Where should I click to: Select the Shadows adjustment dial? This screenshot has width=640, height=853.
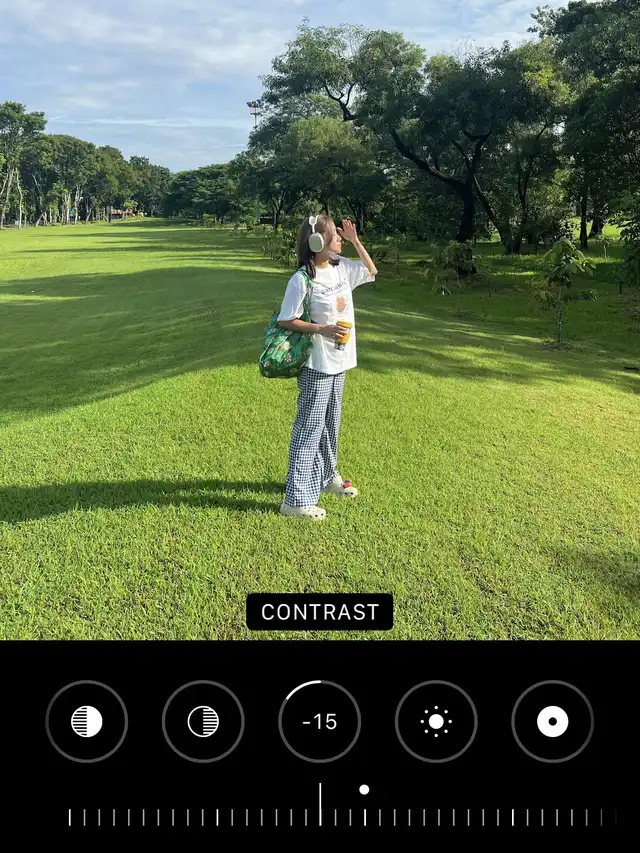click(203, 721)
